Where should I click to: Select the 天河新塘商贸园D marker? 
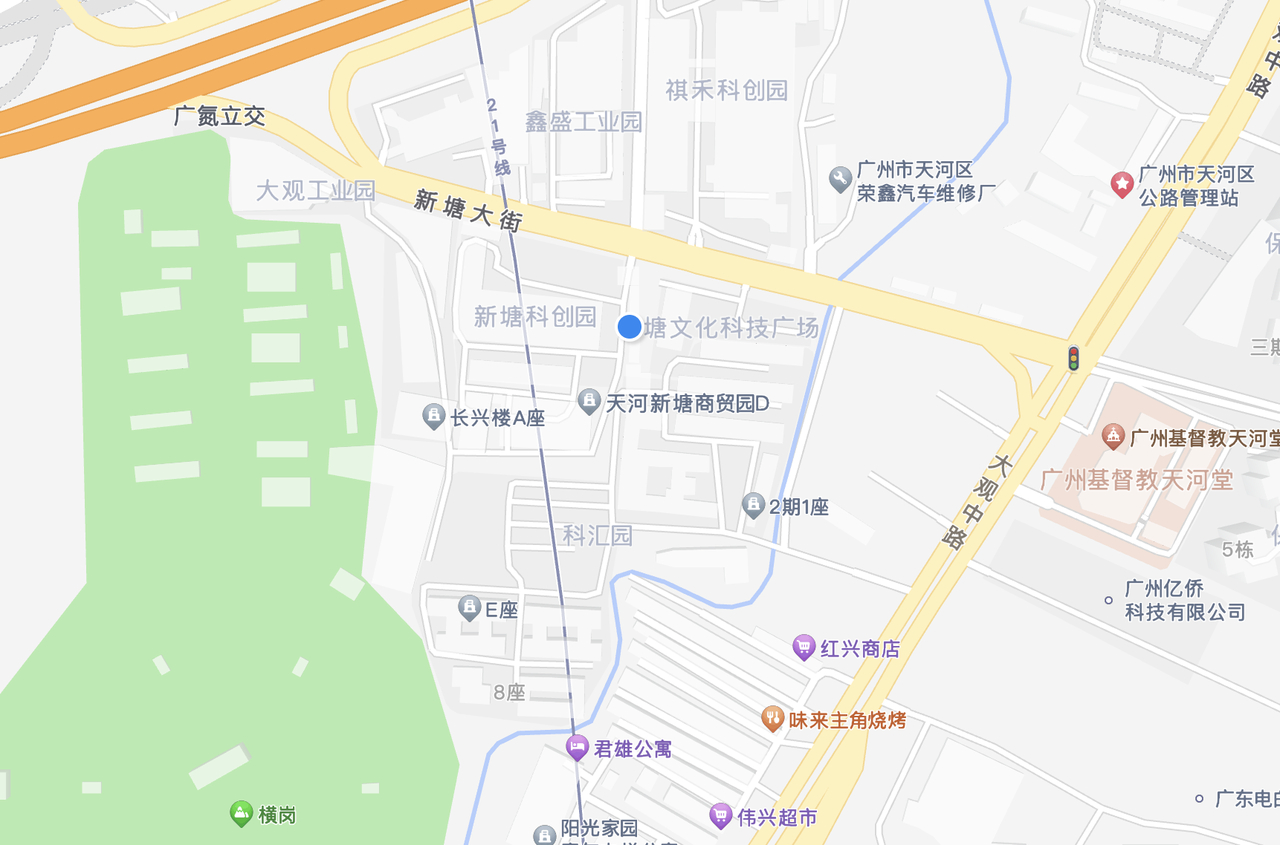(x=590, y=403)
